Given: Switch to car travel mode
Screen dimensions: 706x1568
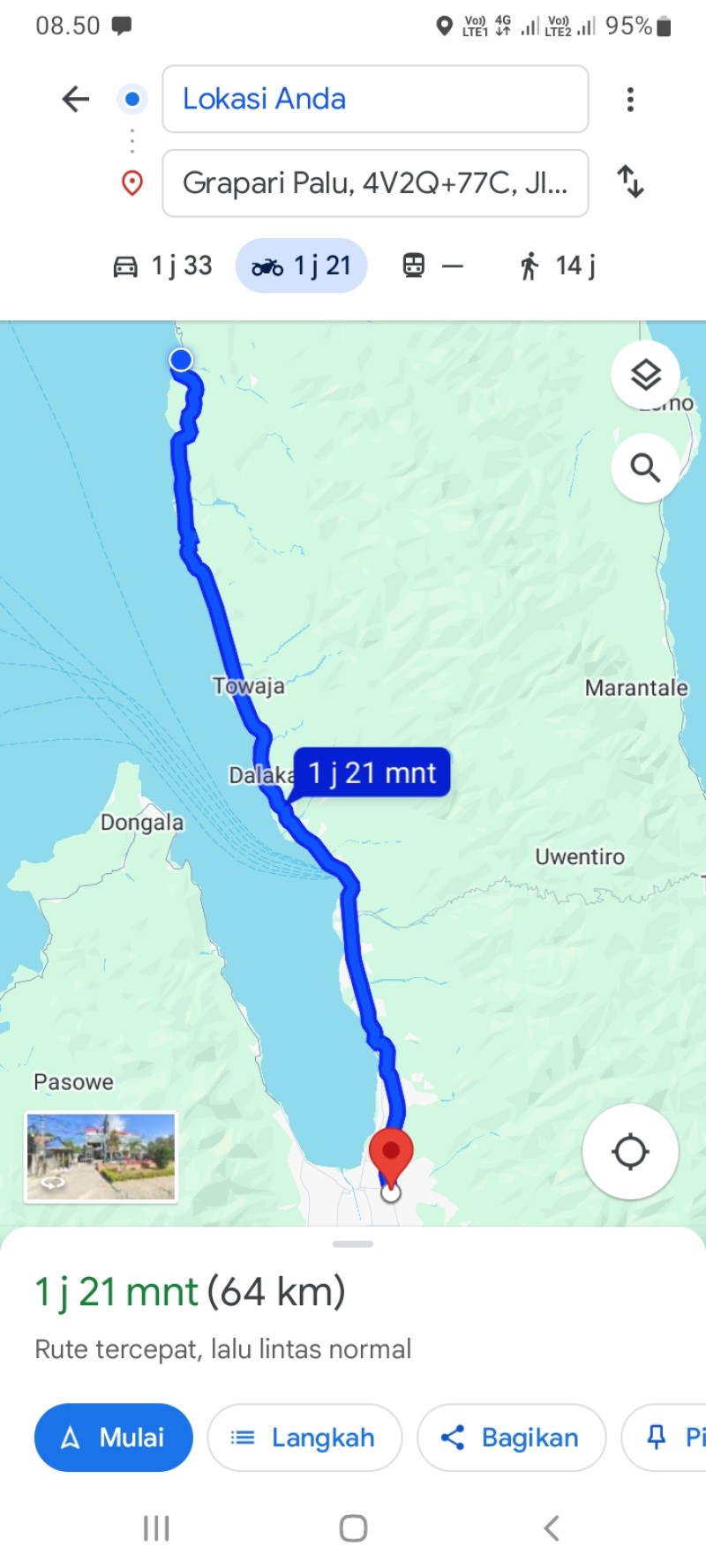Looking at the screenshot, I should tap(163, 265).
